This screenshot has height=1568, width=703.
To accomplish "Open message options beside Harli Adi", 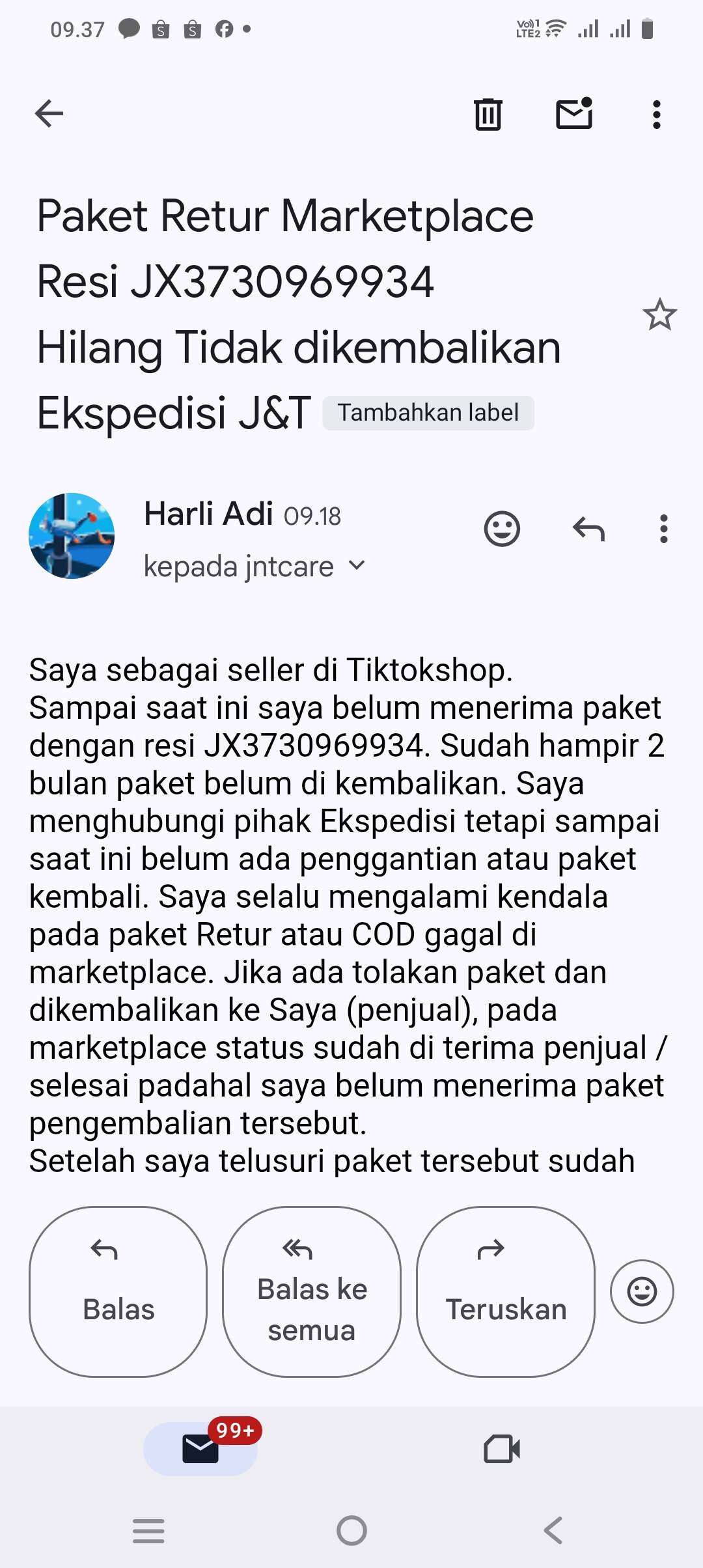I will coord(663,529).
